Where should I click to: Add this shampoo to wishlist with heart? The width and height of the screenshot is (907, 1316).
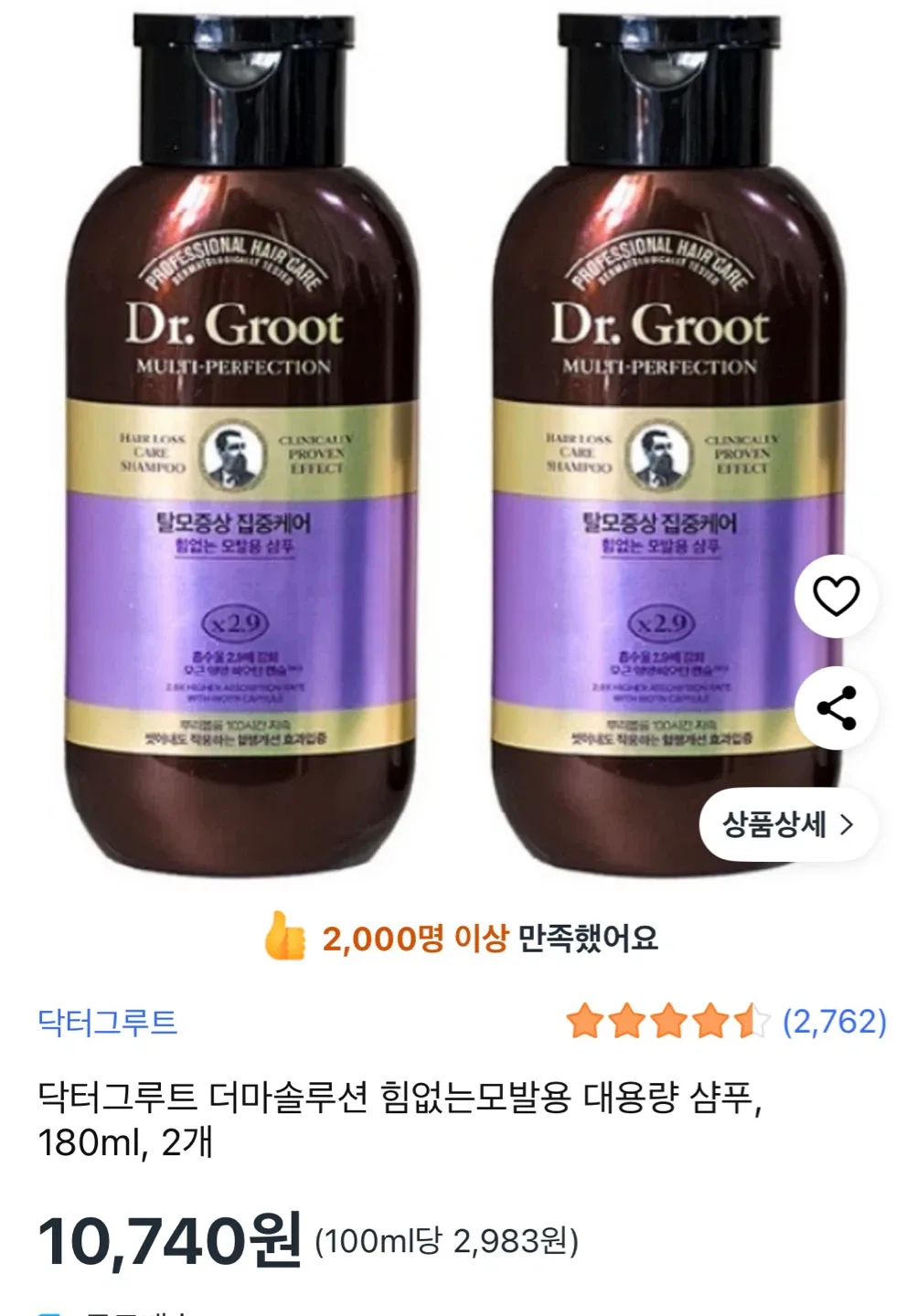pos(836,596)
